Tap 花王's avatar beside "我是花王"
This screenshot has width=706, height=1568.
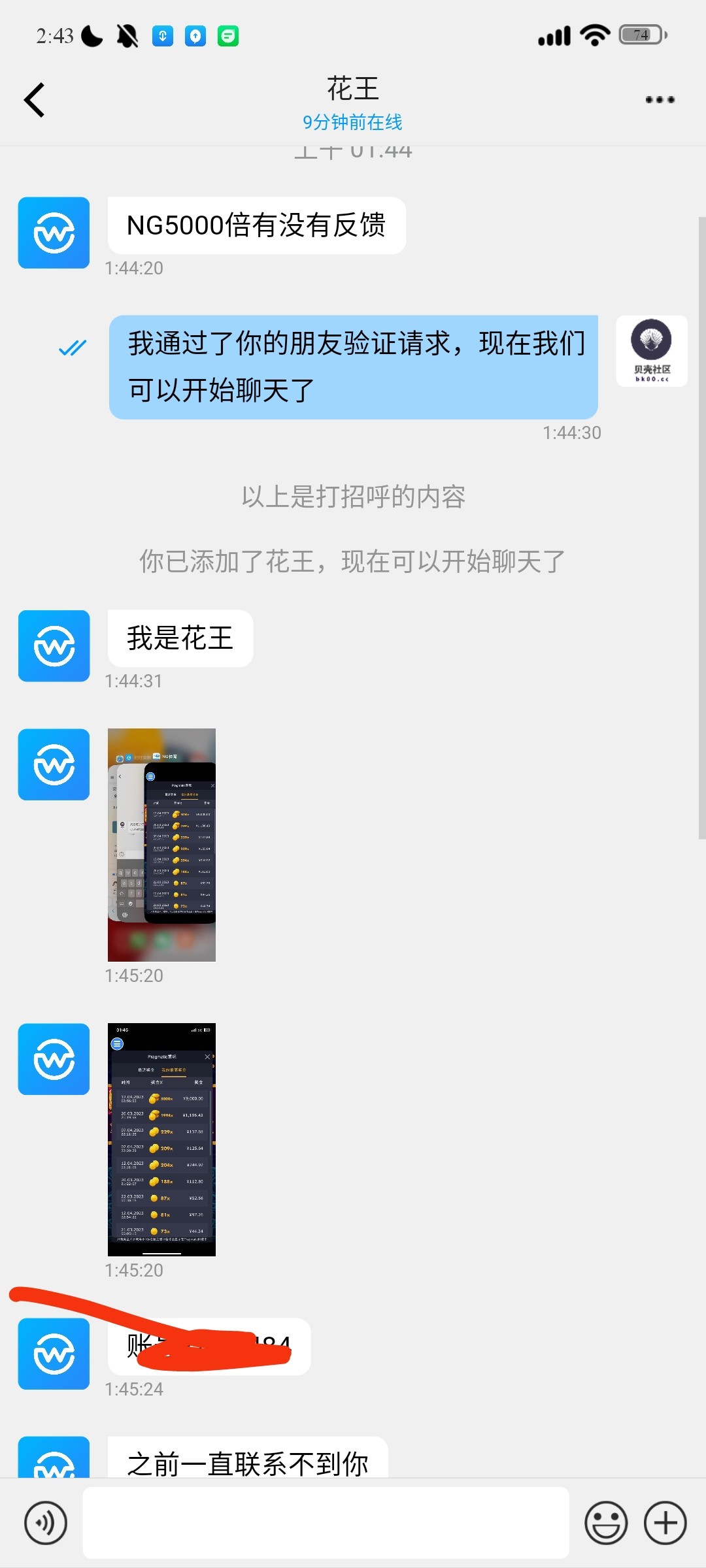point(54,645)
